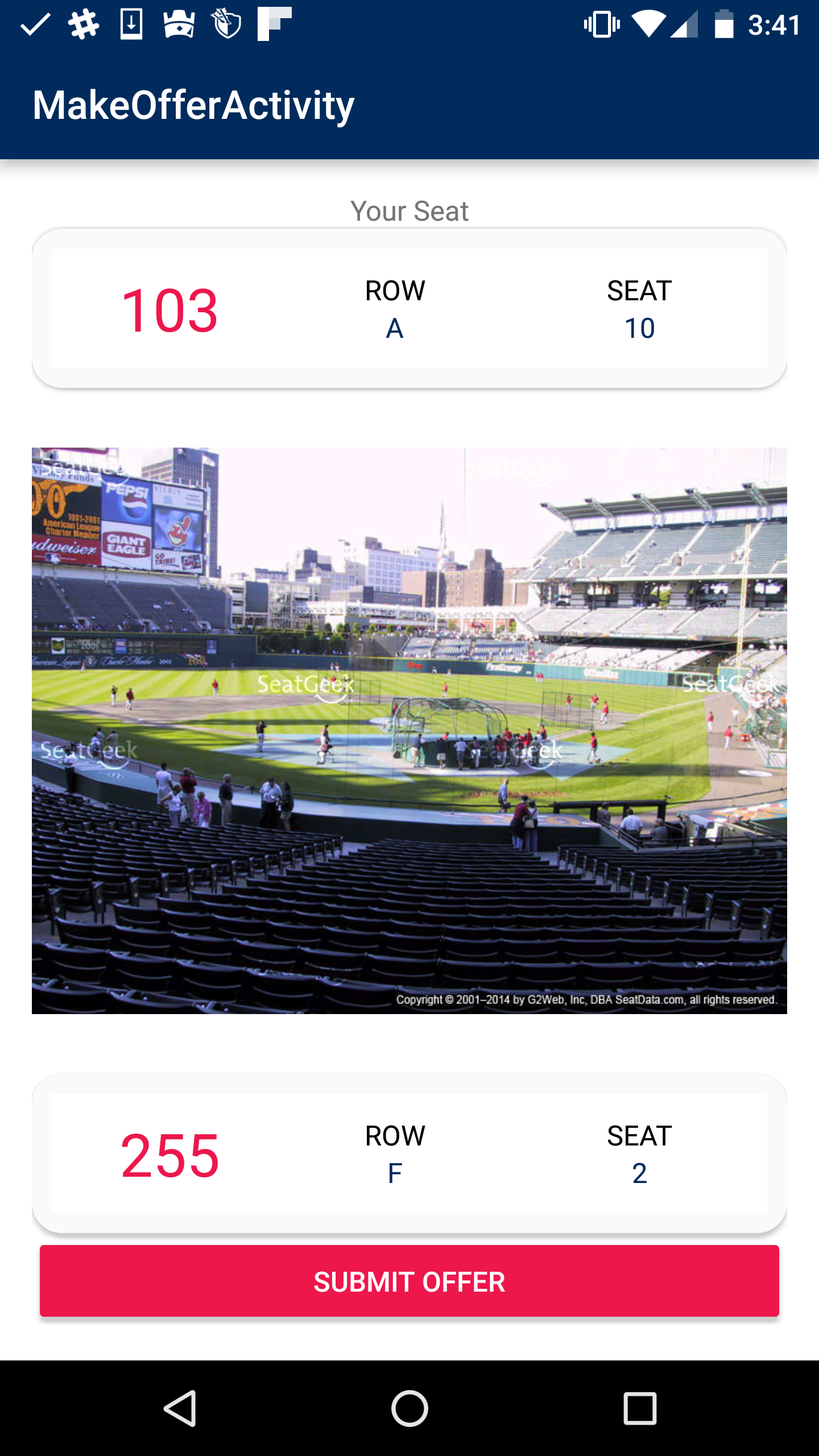The width and height of the screenshot is (819, 1456).
Task: Open the stadium seat view photo
Action: click(x=409, y=730)
